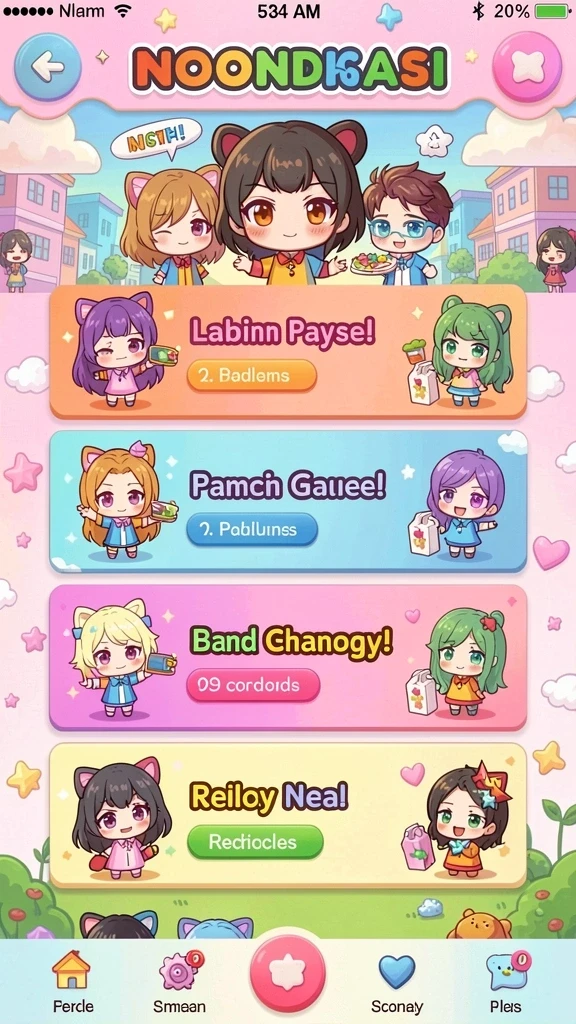Viewport: 576px width, 1024px height.
Task: Open the Pamch Gauee! card
Action: [288, 501]
